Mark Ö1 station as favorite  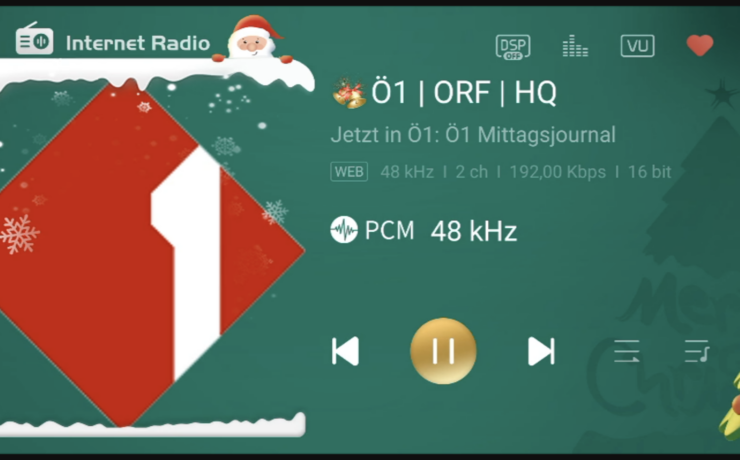pyautogui.click(x=700, y=46)
